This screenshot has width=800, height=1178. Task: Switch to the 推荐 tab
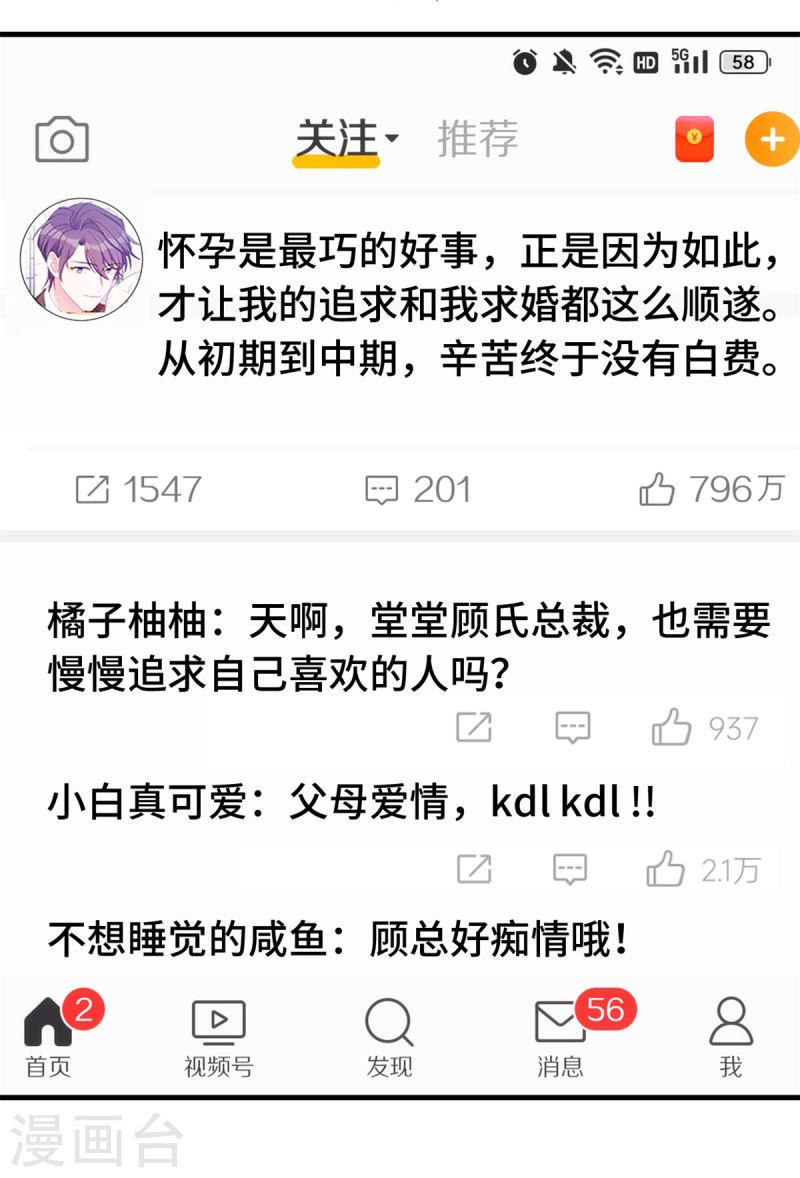click(478, 139)
